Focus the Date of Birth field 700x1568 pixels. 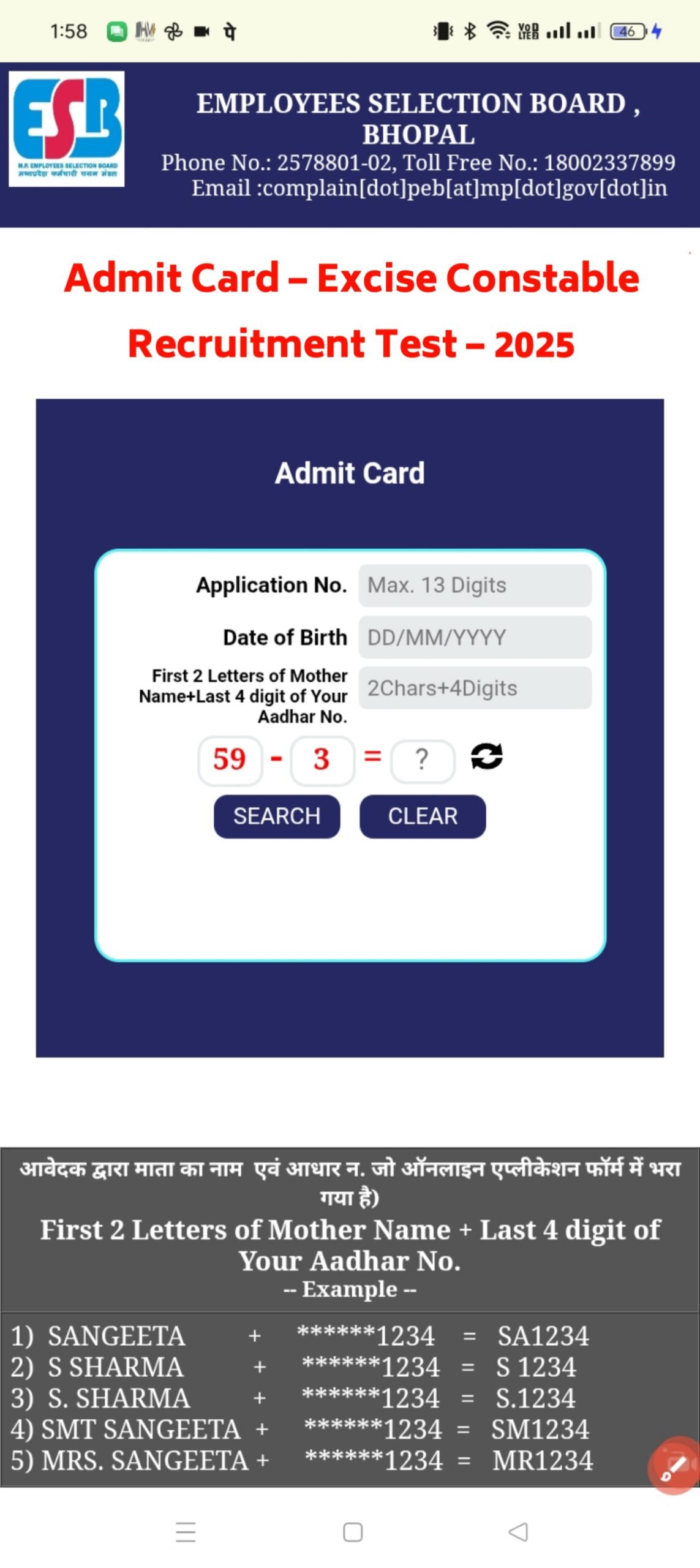pos(475,637)
